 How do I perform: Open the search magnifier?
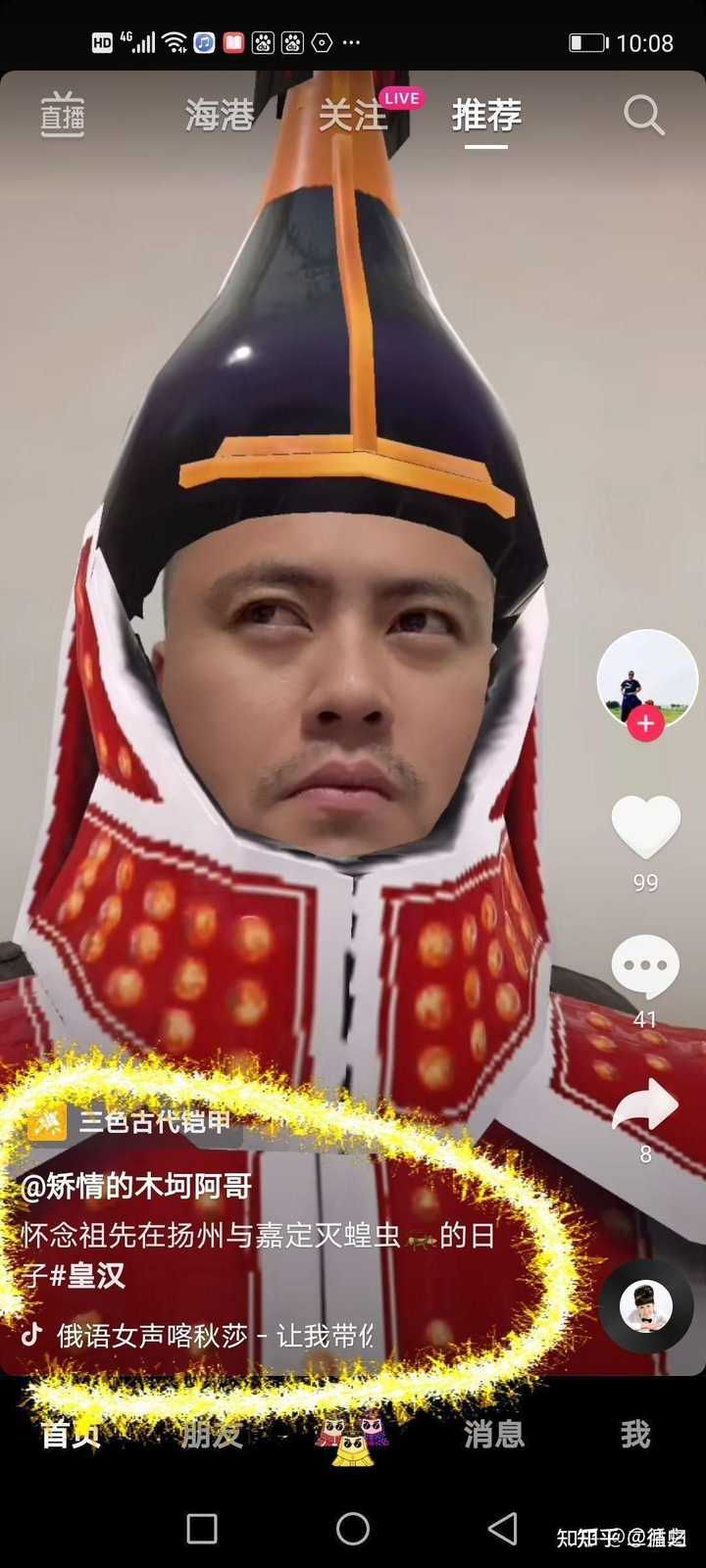(x=644, y=116)
